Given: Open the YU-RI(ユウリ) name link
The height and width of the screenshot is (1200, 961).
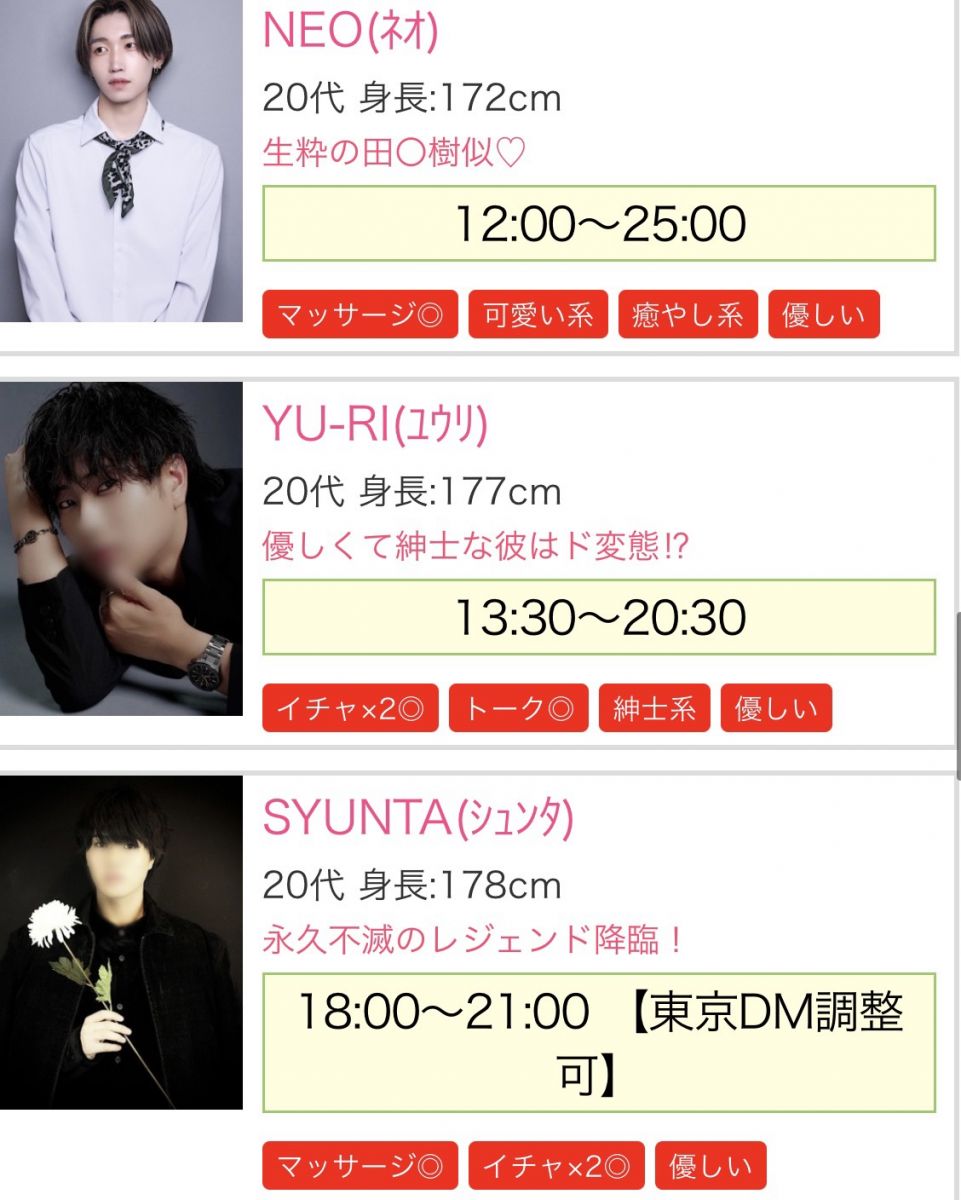Looking at the screenshot, I should pyautogui.click(x=375, y=426).
